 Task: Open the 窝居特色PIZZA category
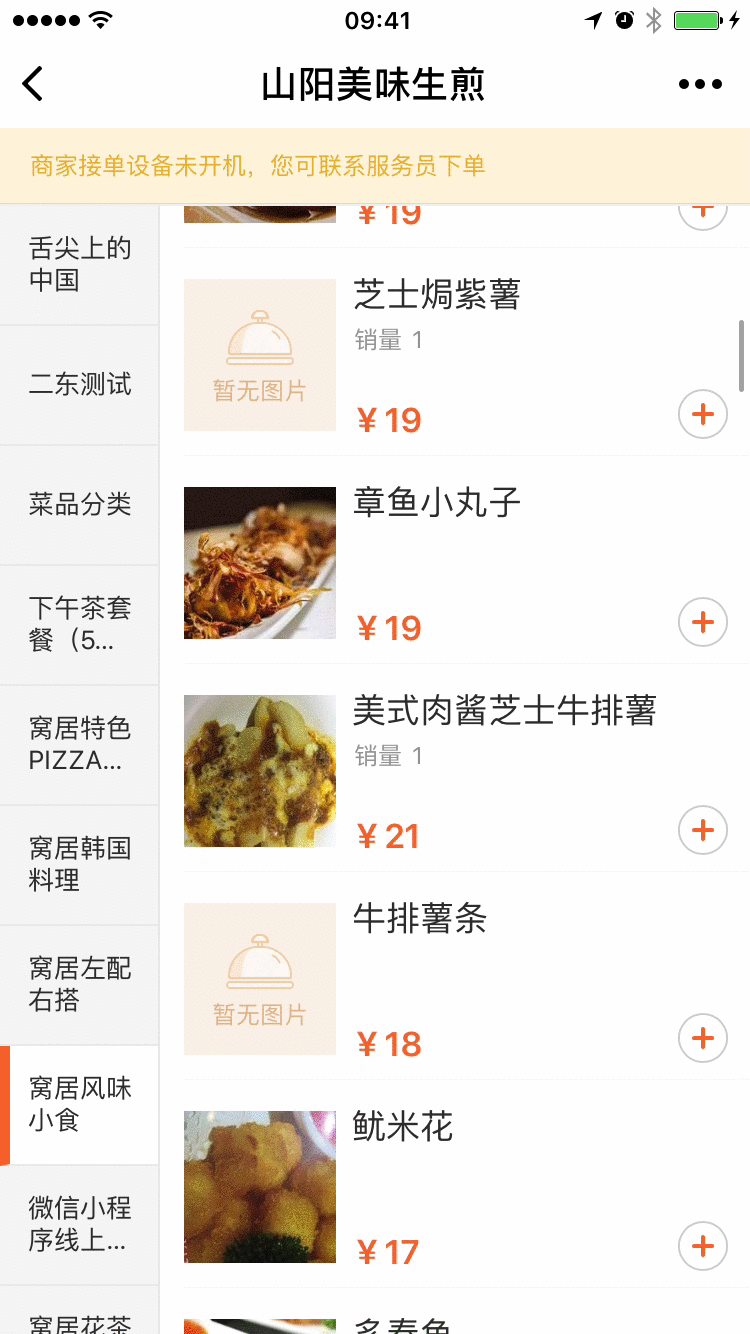(79, 745)
